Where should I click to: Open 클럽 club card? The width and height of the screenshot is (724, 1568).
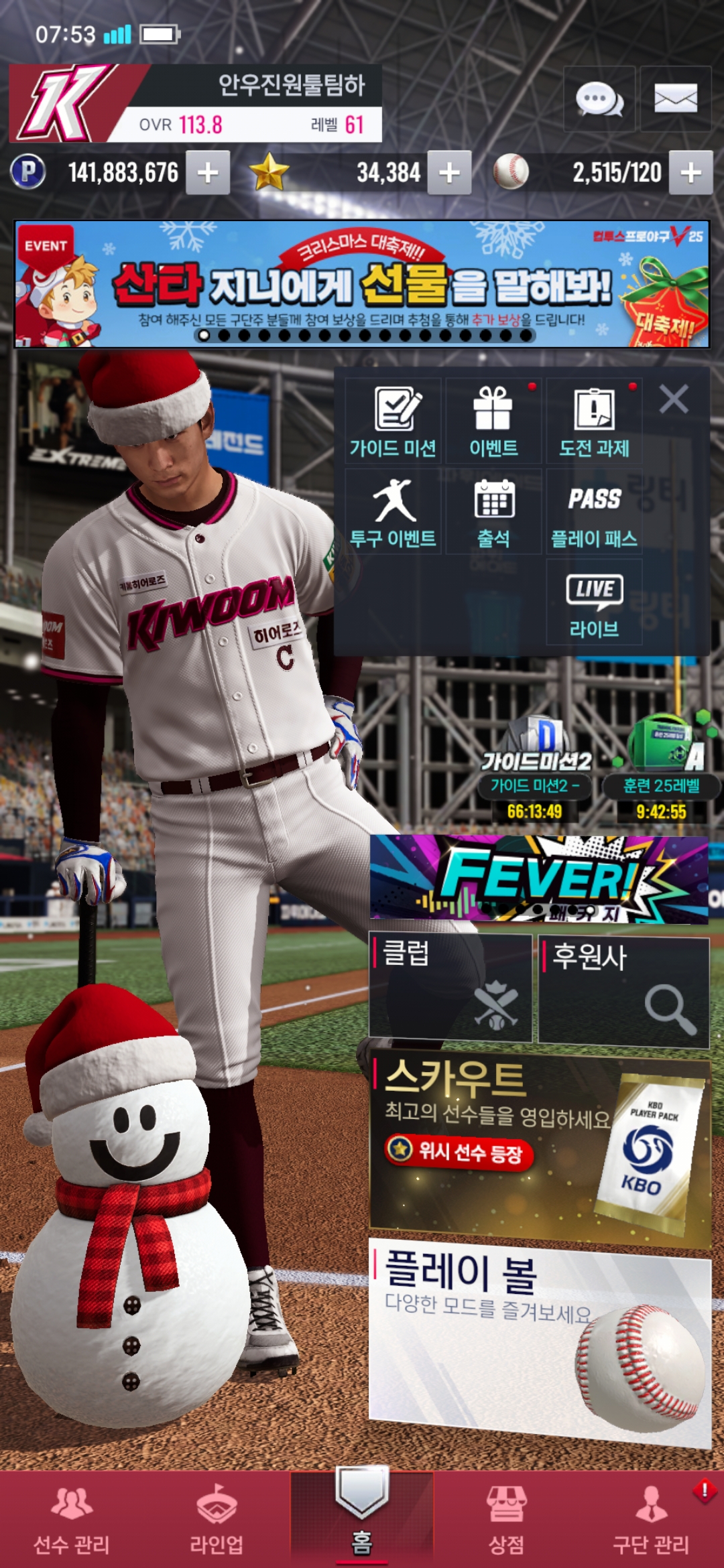click(450, 989)
